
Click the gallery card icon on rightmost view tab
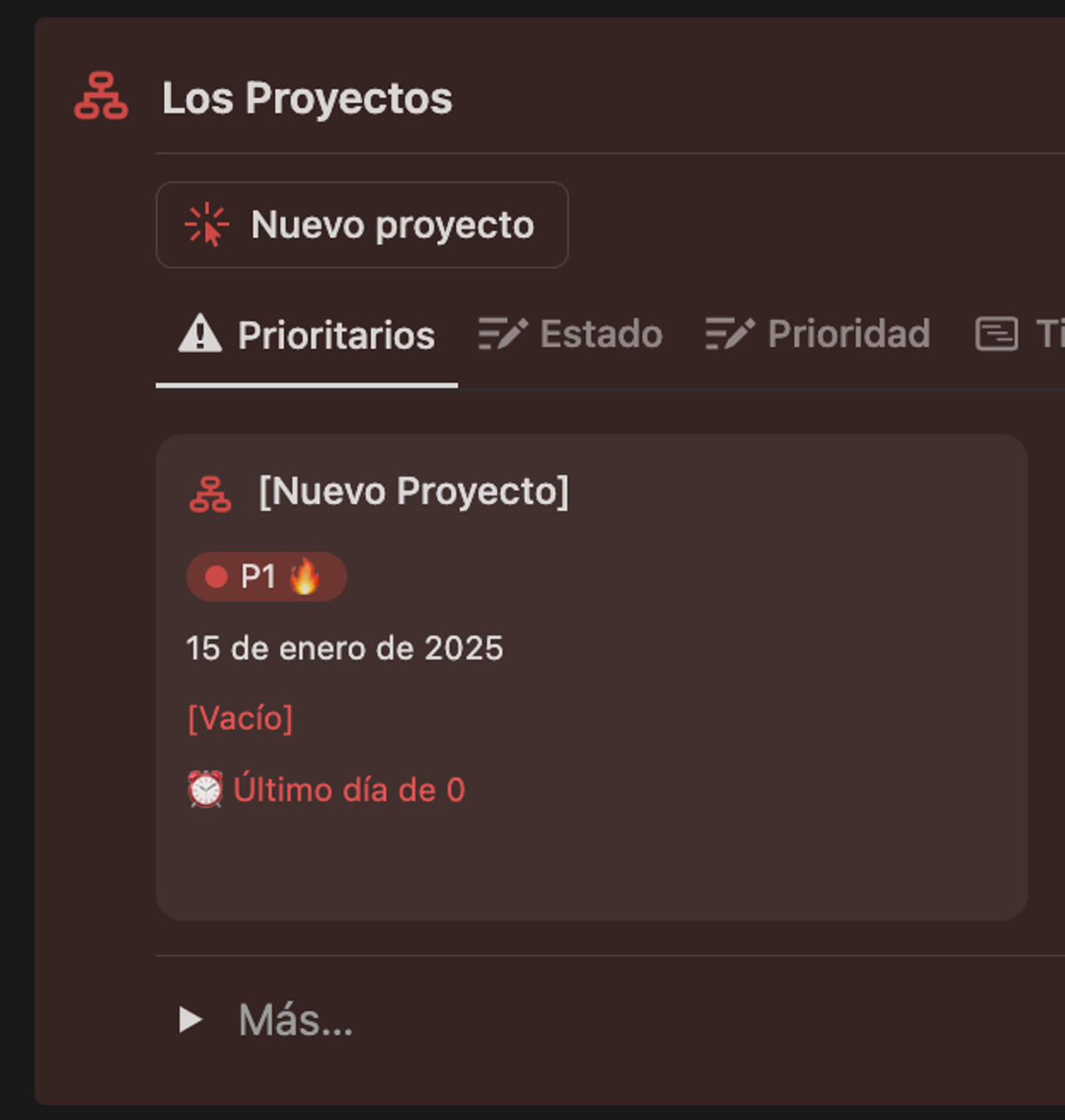point(998,335)
